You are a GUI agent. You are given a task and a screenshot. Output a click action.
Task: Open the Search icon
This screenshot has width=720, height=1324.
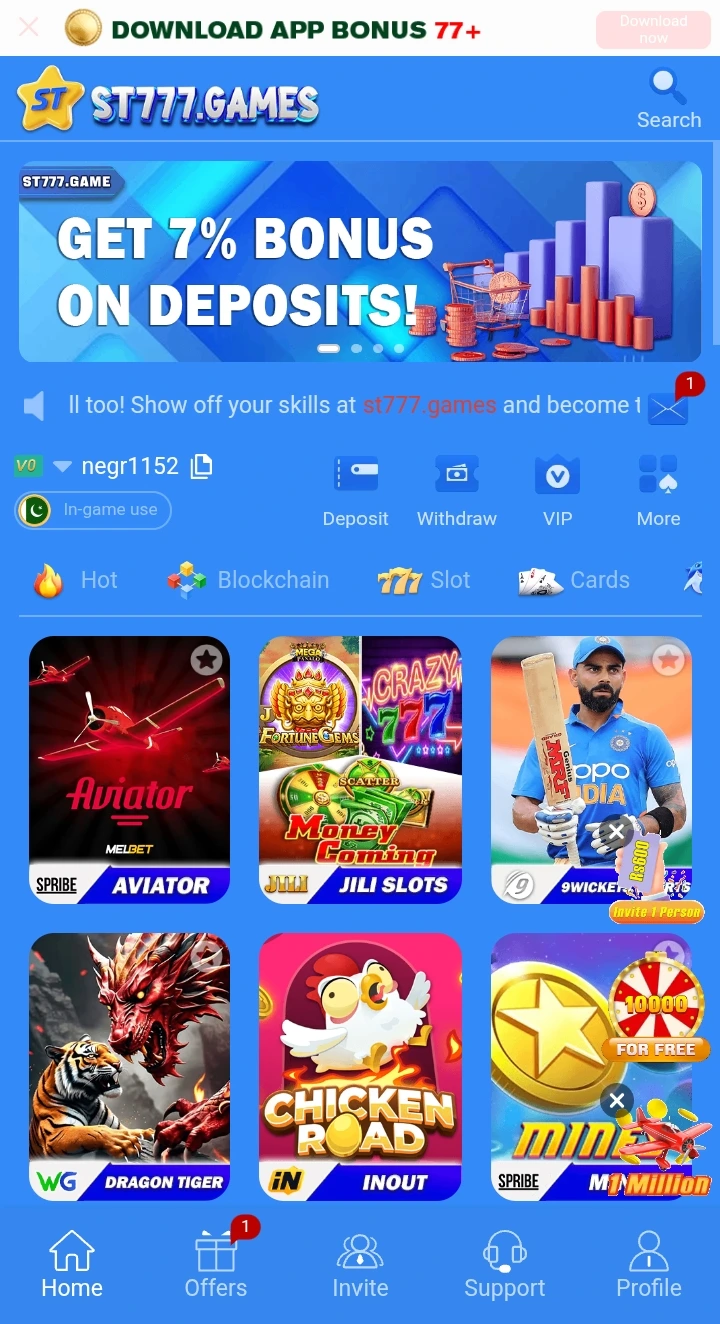(x=668, y=98)
